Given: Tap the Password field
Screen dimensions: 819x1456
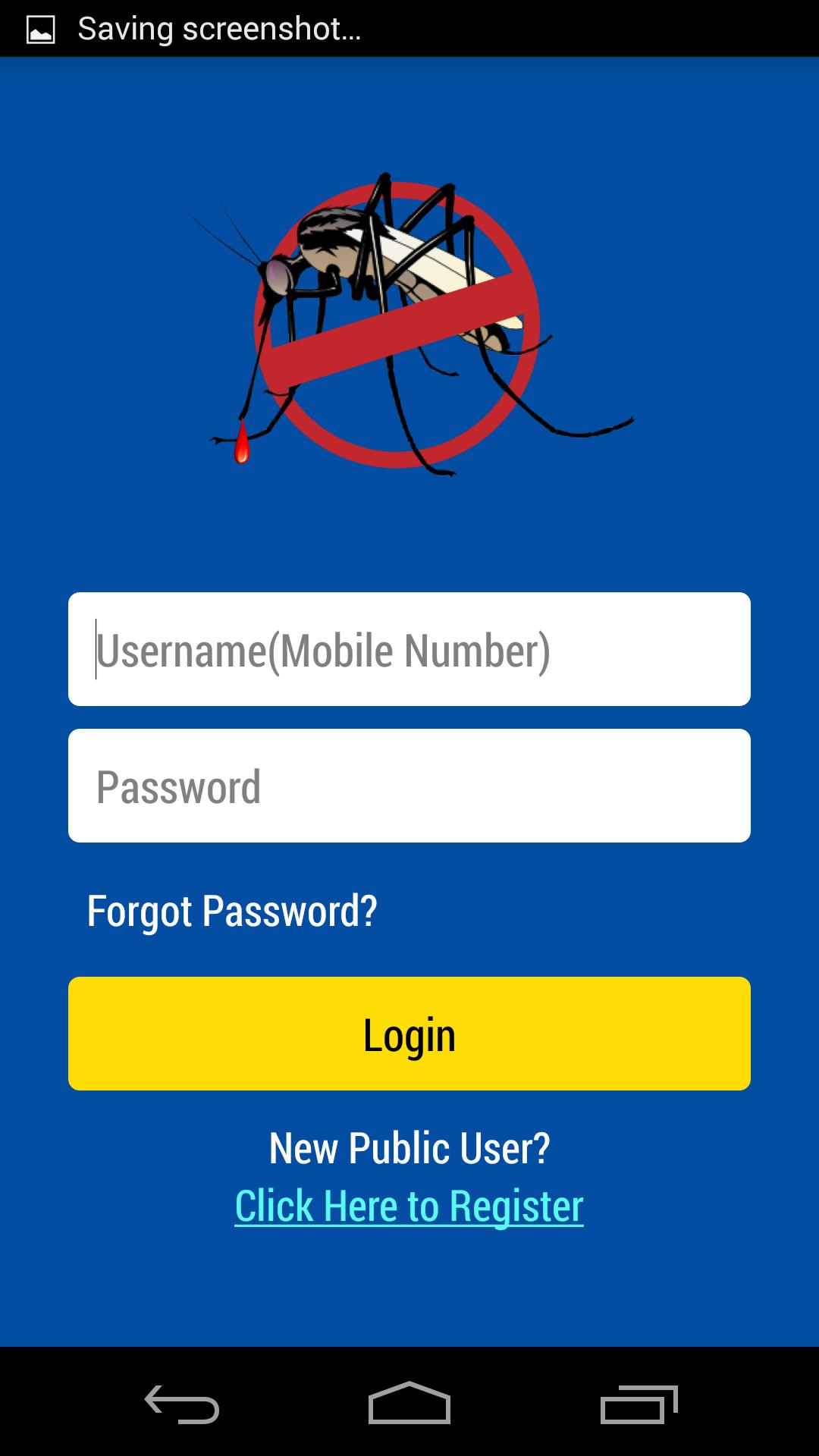Looking at the screenshot, I should [x=409, y=786].
